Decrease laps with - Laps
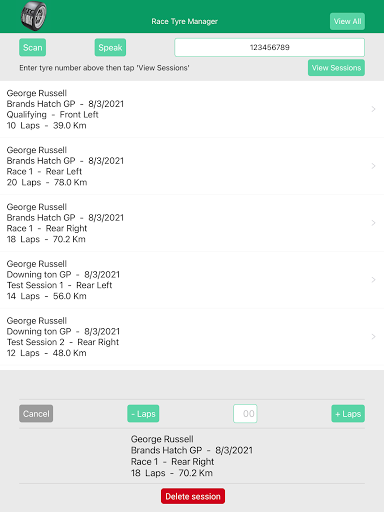 click(143, 414)
